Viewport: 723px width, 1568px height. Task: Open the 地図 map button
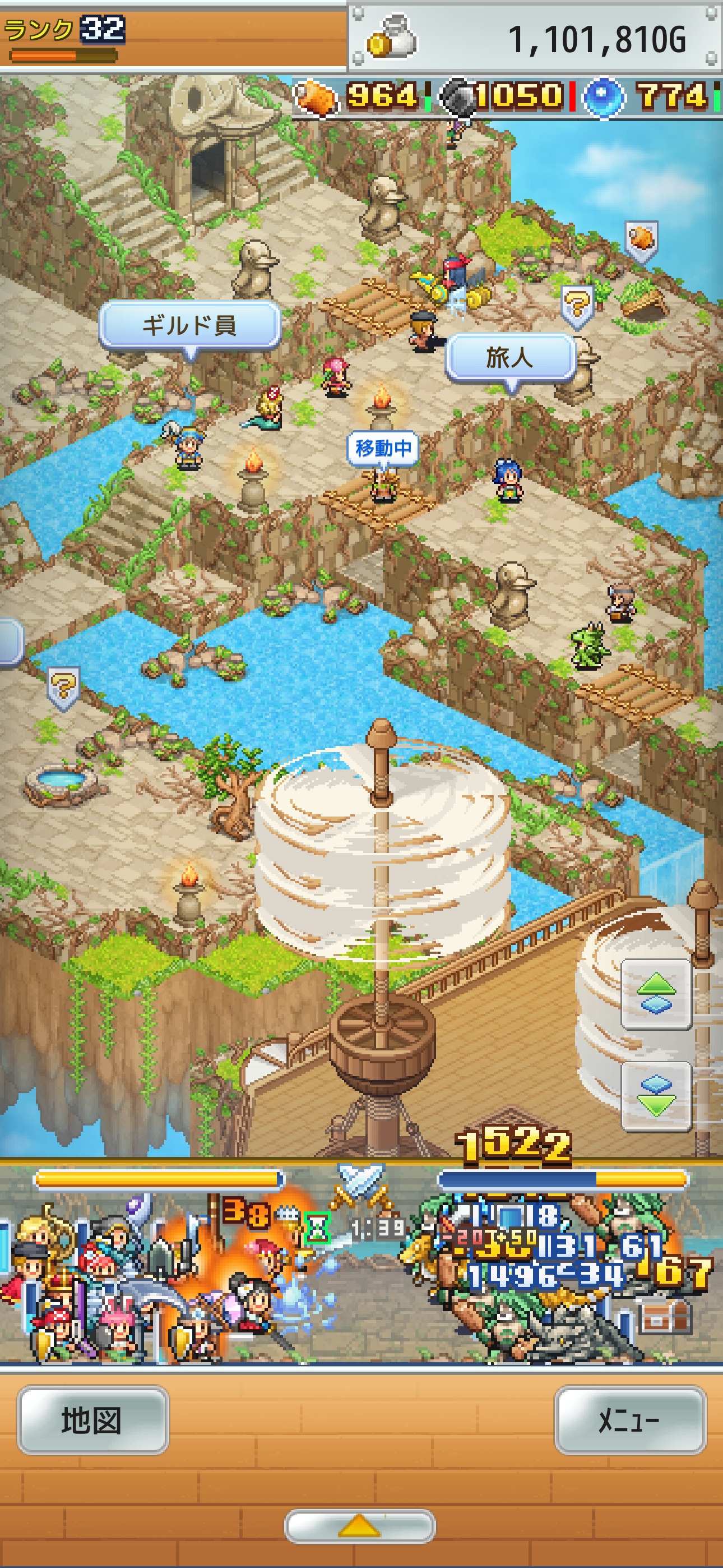92,1421
